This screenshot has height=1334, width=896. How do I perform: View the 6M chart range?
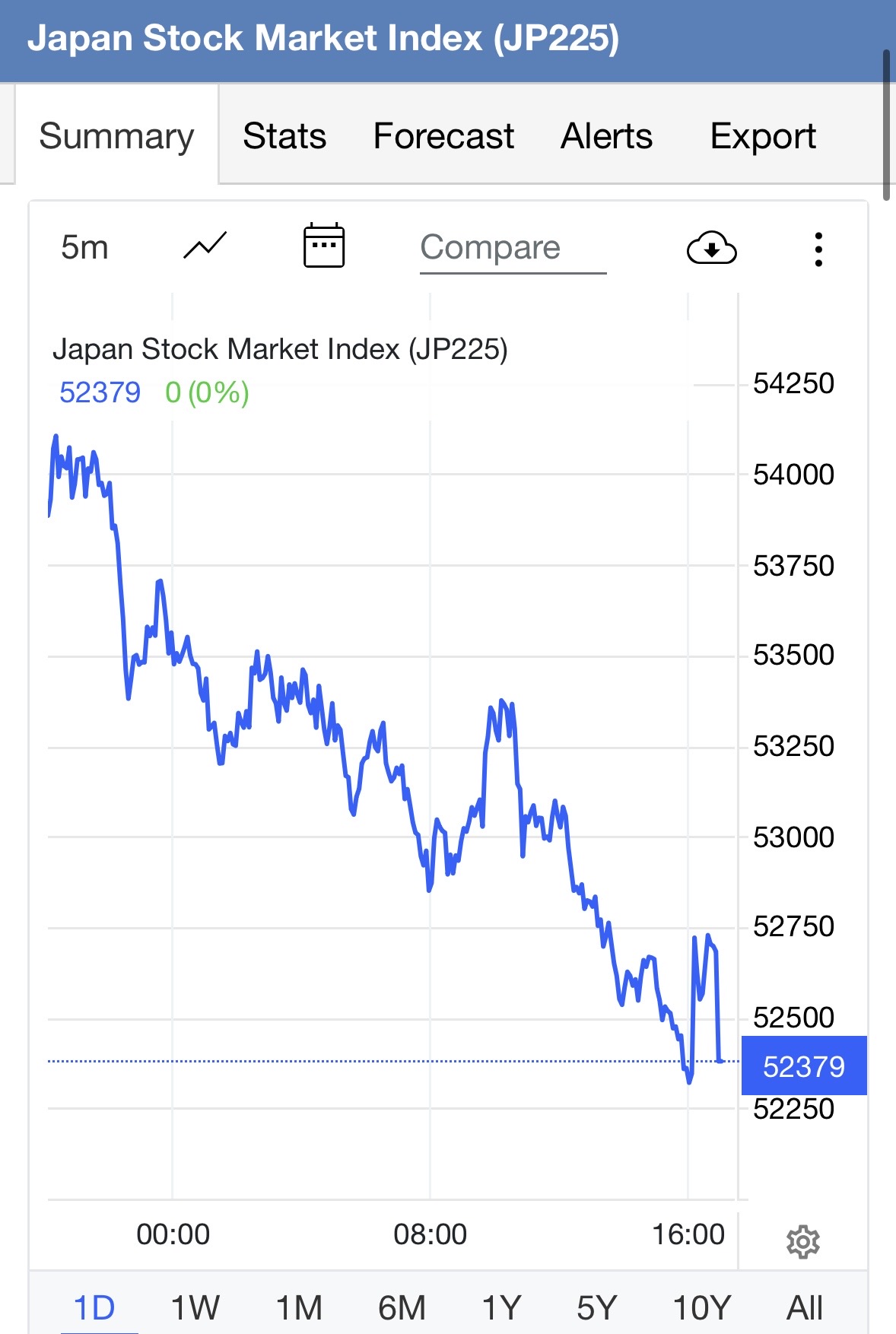(402, 1308)
